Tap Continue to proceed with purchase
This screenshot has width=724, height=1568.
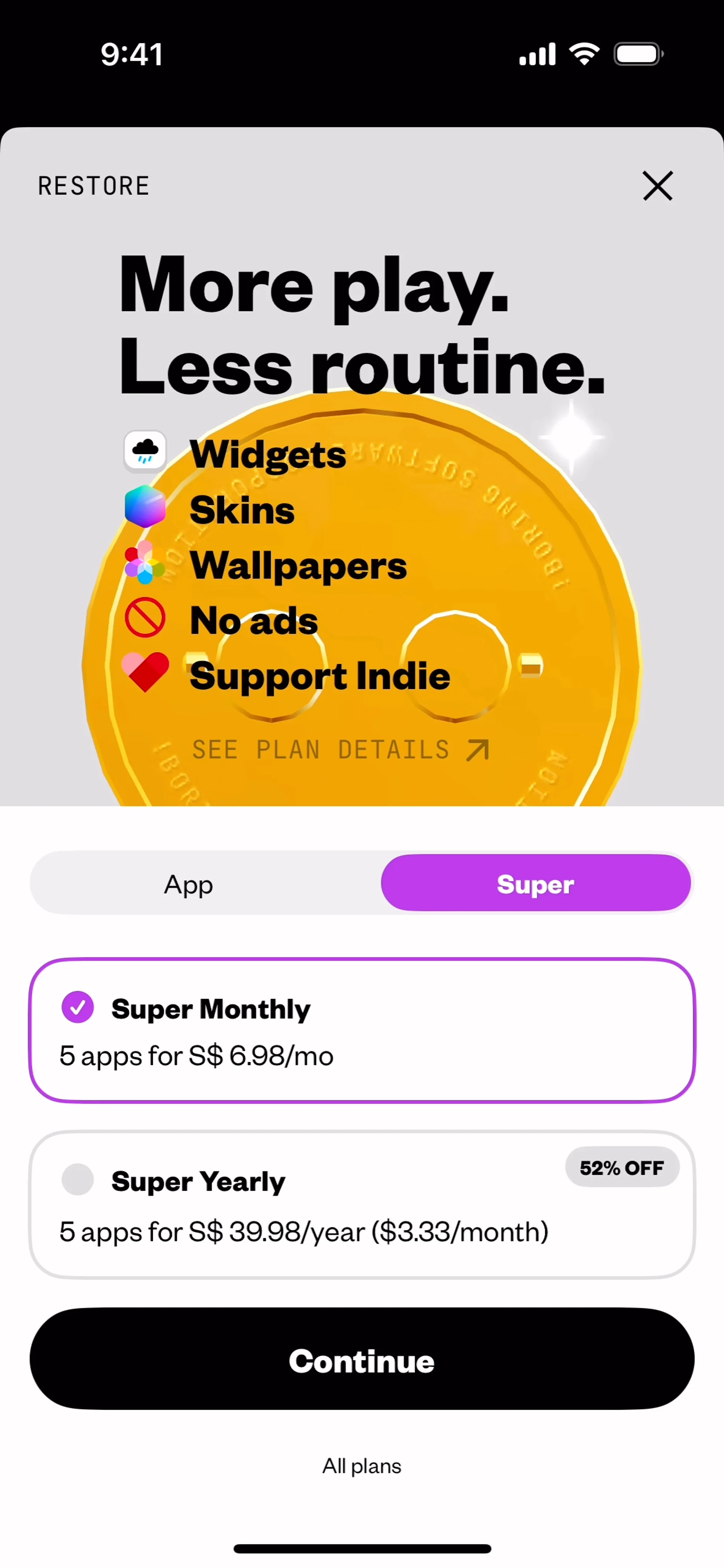362,1360
